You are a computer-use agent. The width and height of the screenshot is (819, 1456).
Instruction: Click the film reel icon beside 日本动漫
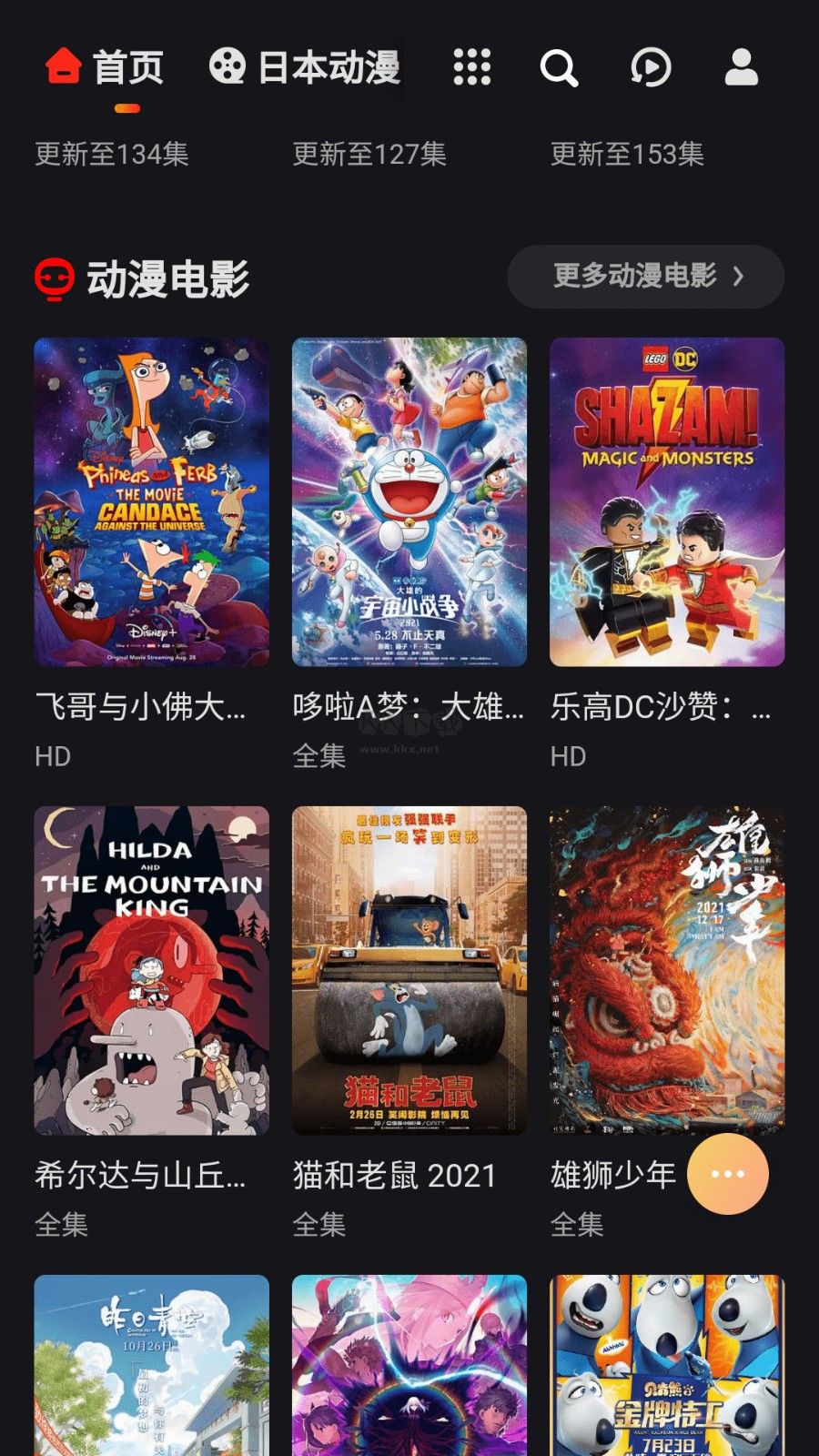click(x=227, y=66)
